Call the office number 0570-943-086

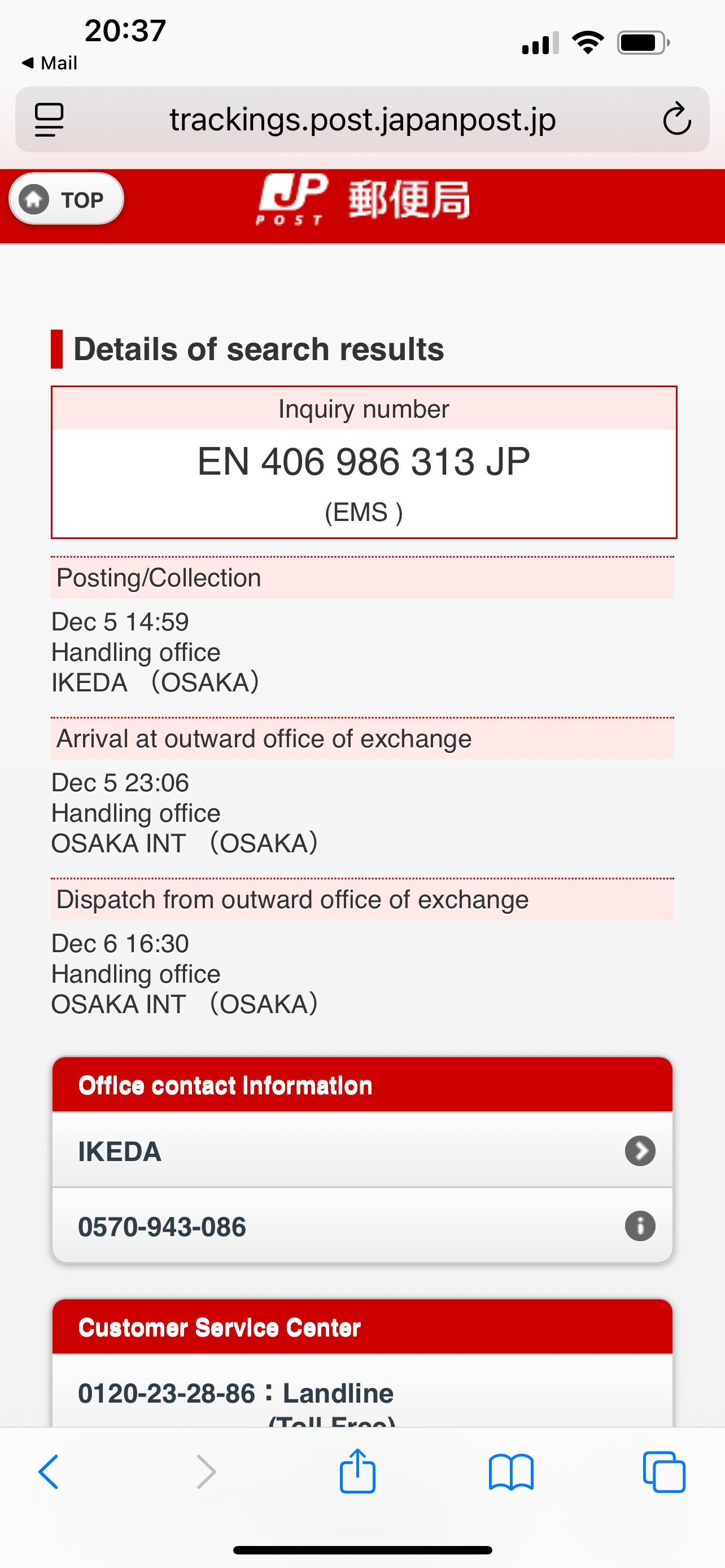click(x=162, y=1227)
